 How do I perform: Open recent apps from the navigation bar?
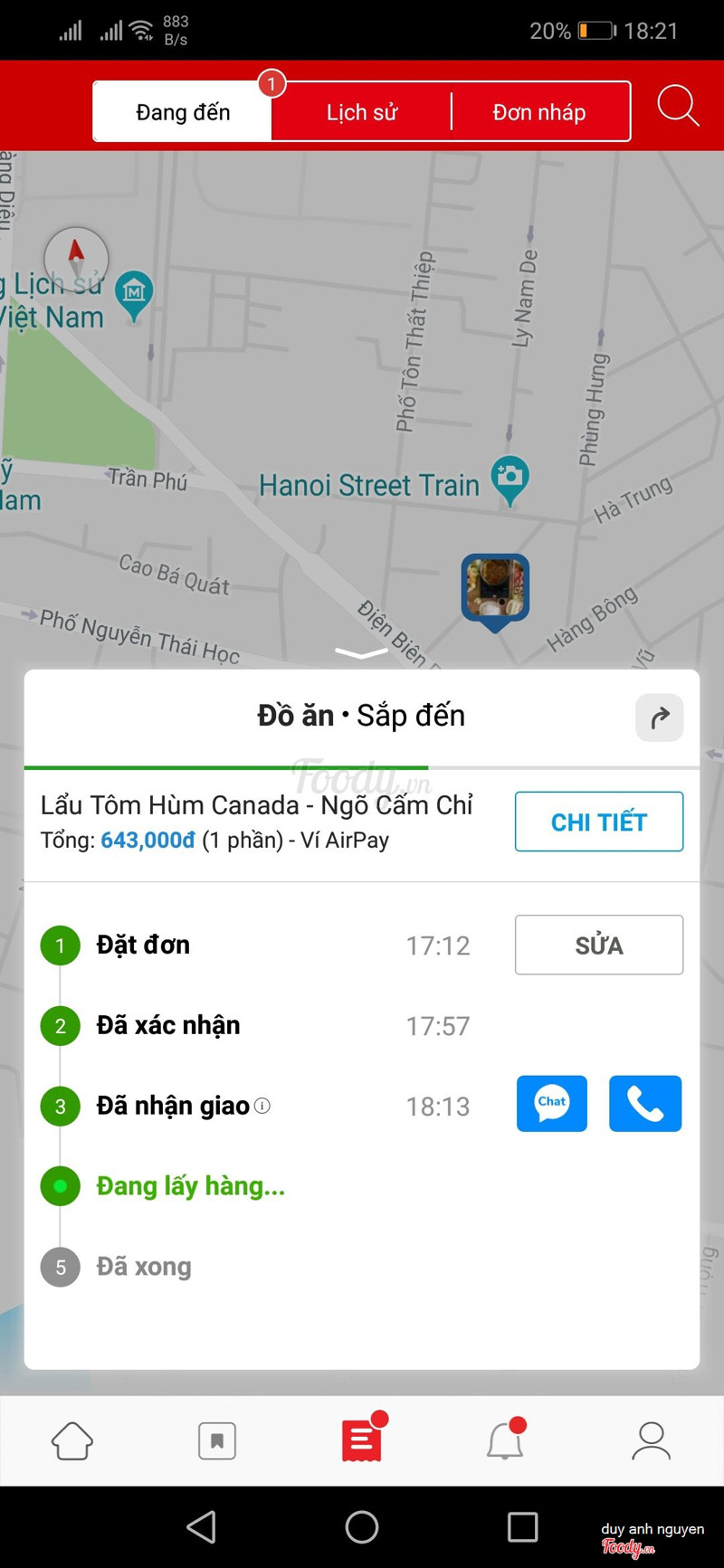tap(522, 1526)
